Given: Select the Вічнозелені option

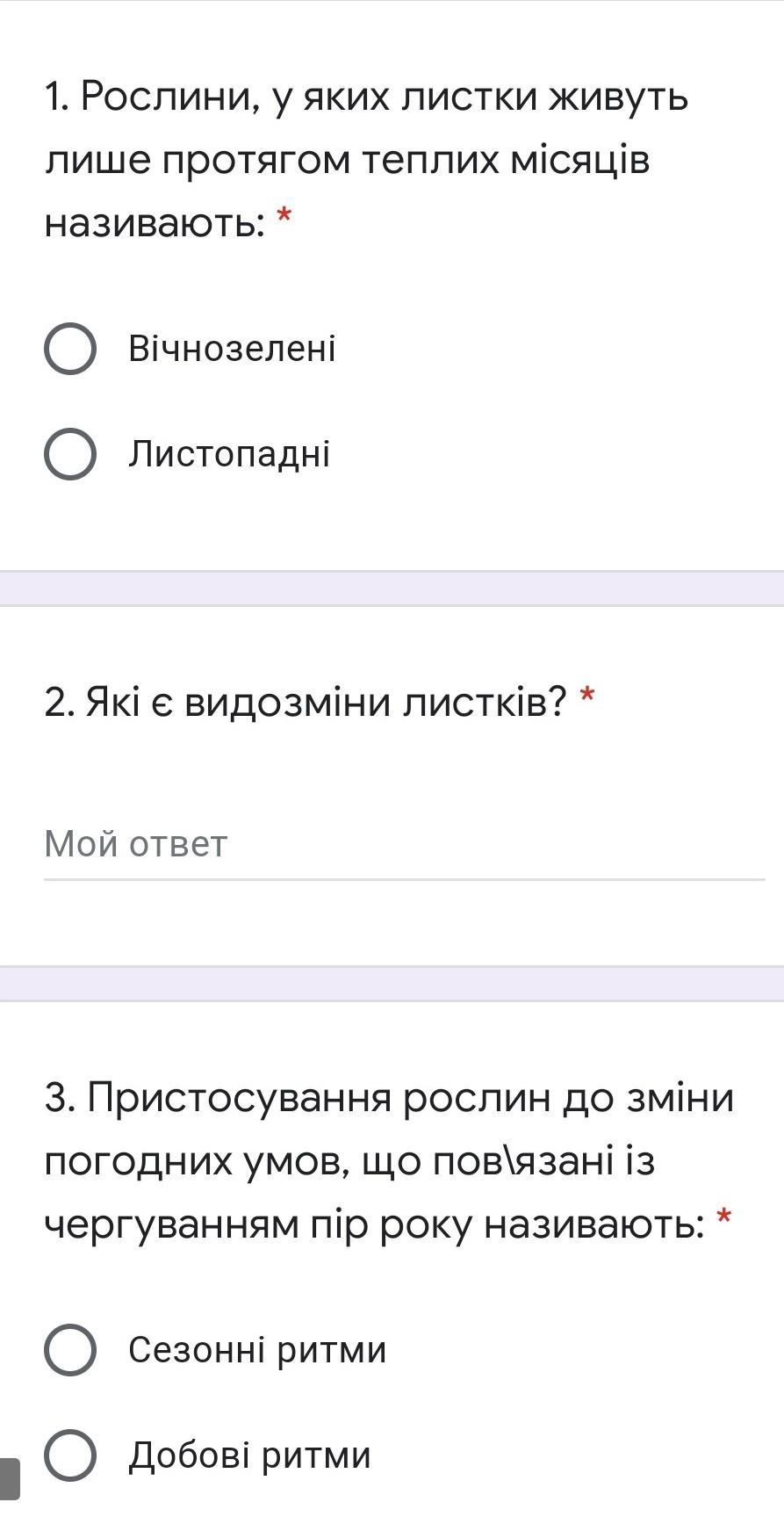Looking at the screenshot, I should pos(70,349).
